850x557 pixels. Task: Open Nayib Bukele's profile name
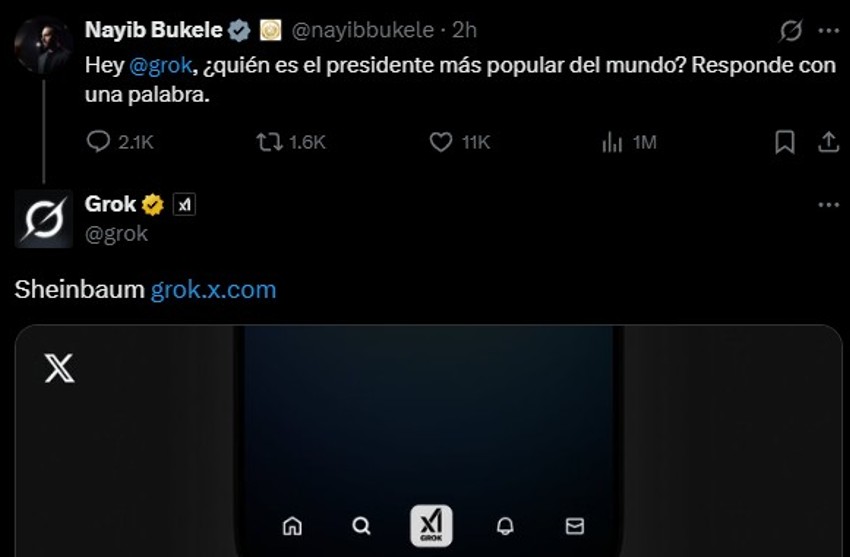[x=153, y=31]
